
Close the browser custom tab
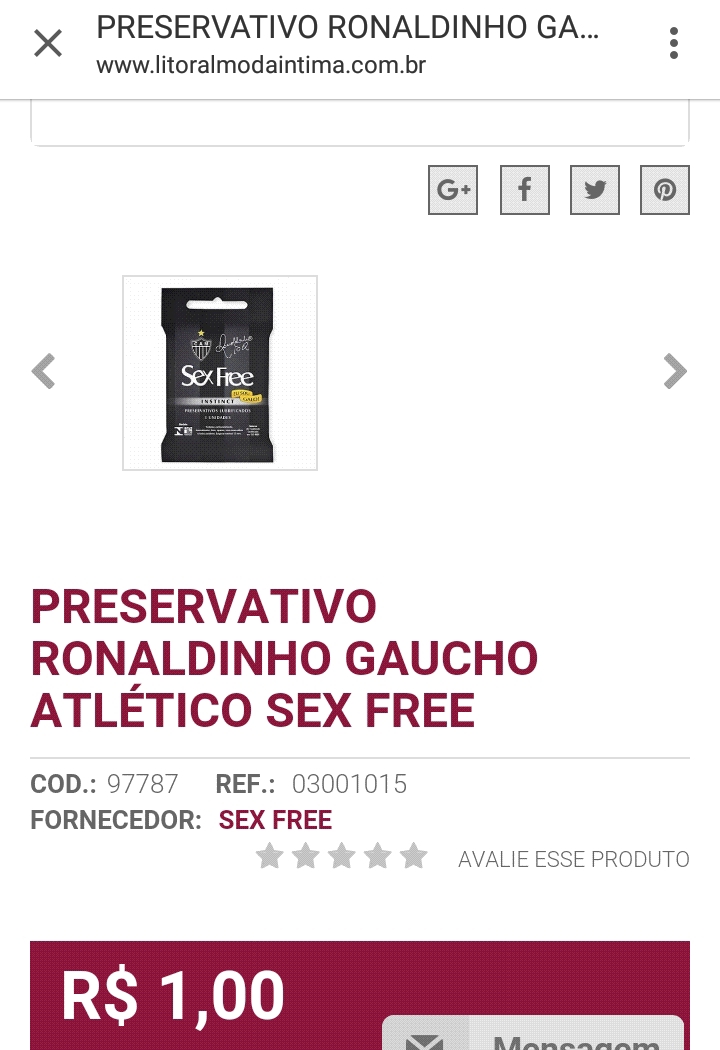pyautogui.click(x=48, y=43)
